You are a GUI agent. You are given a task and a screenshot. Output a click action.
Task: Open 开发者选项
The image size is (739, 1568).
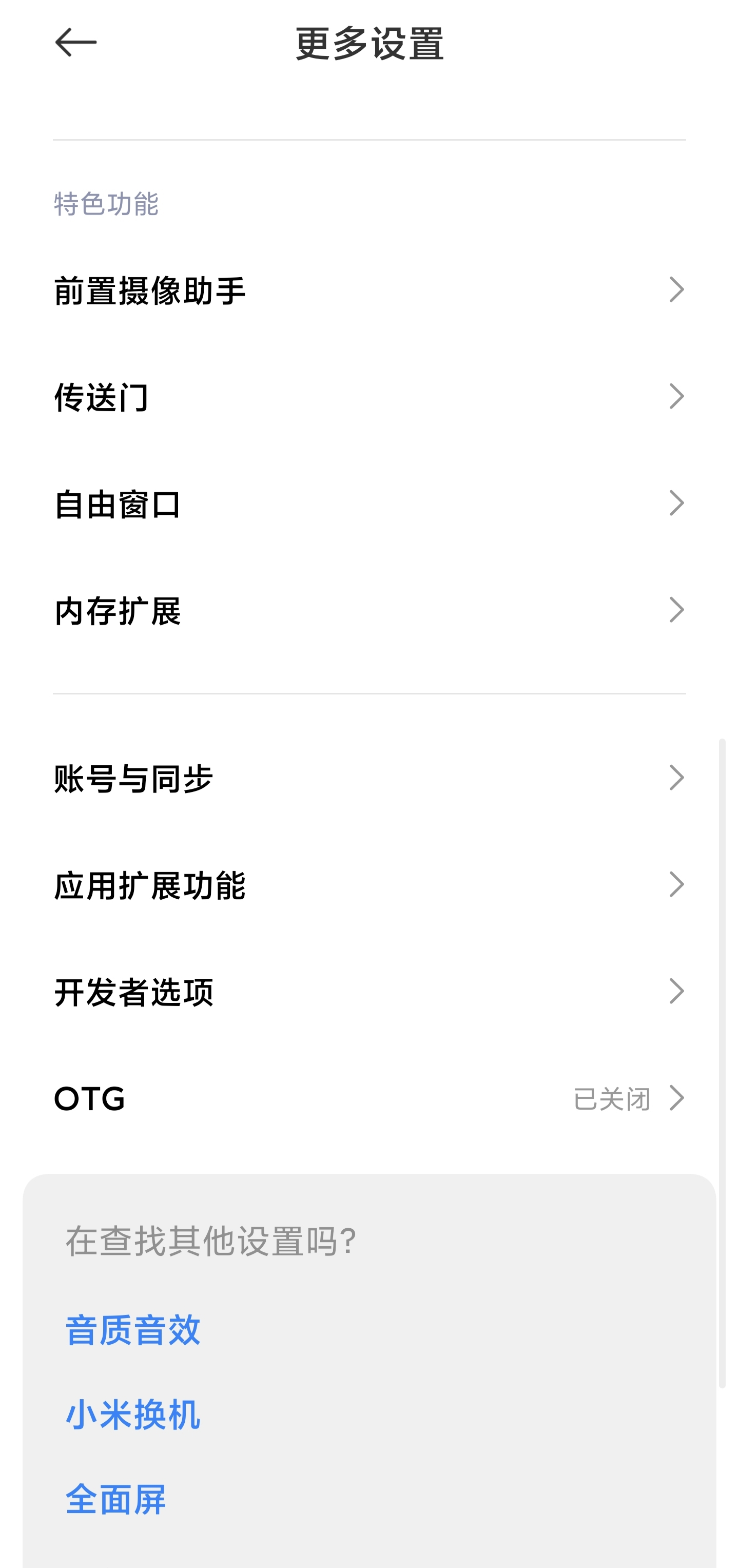coord(369,992)
